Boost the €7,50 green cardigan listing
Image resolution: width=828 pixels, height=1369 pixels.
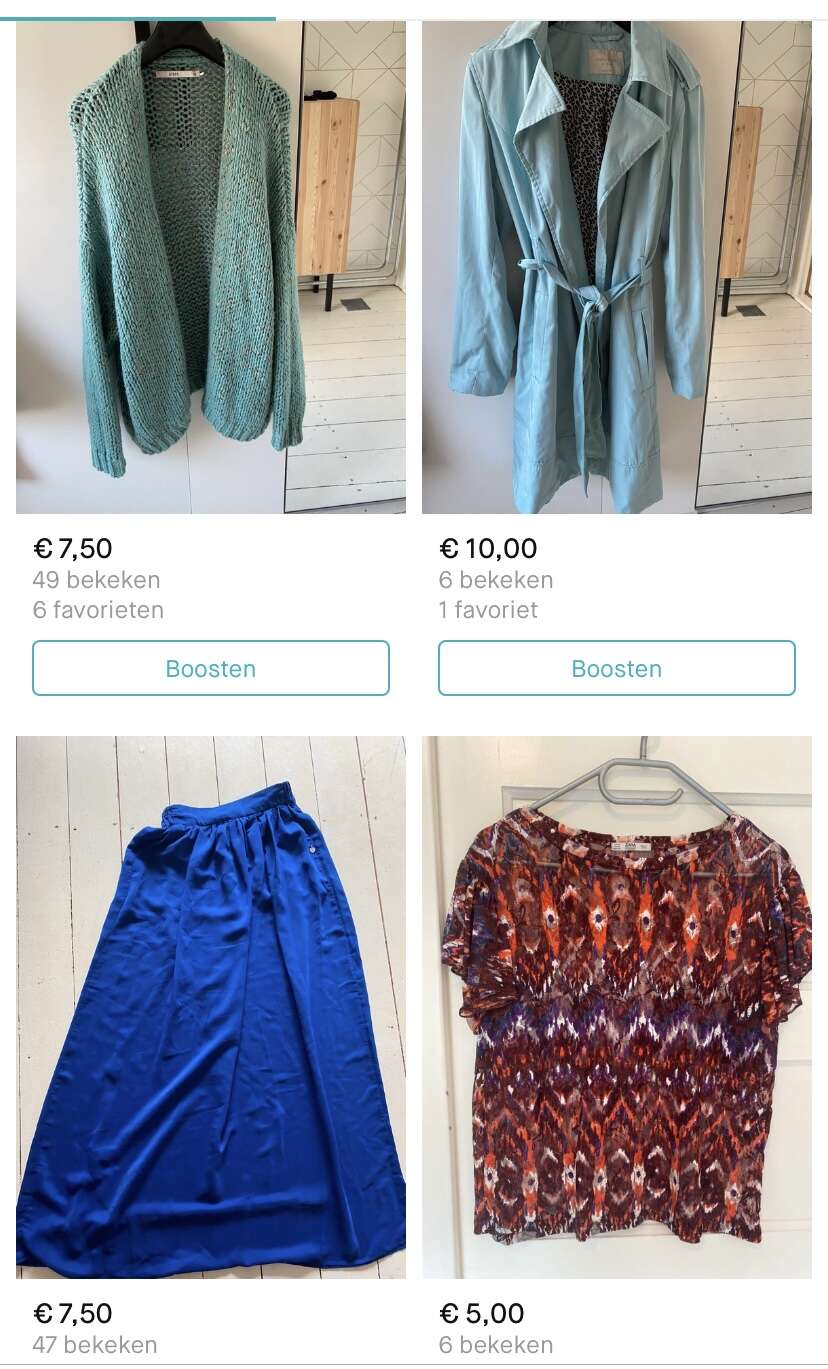(x=211, y=668)
